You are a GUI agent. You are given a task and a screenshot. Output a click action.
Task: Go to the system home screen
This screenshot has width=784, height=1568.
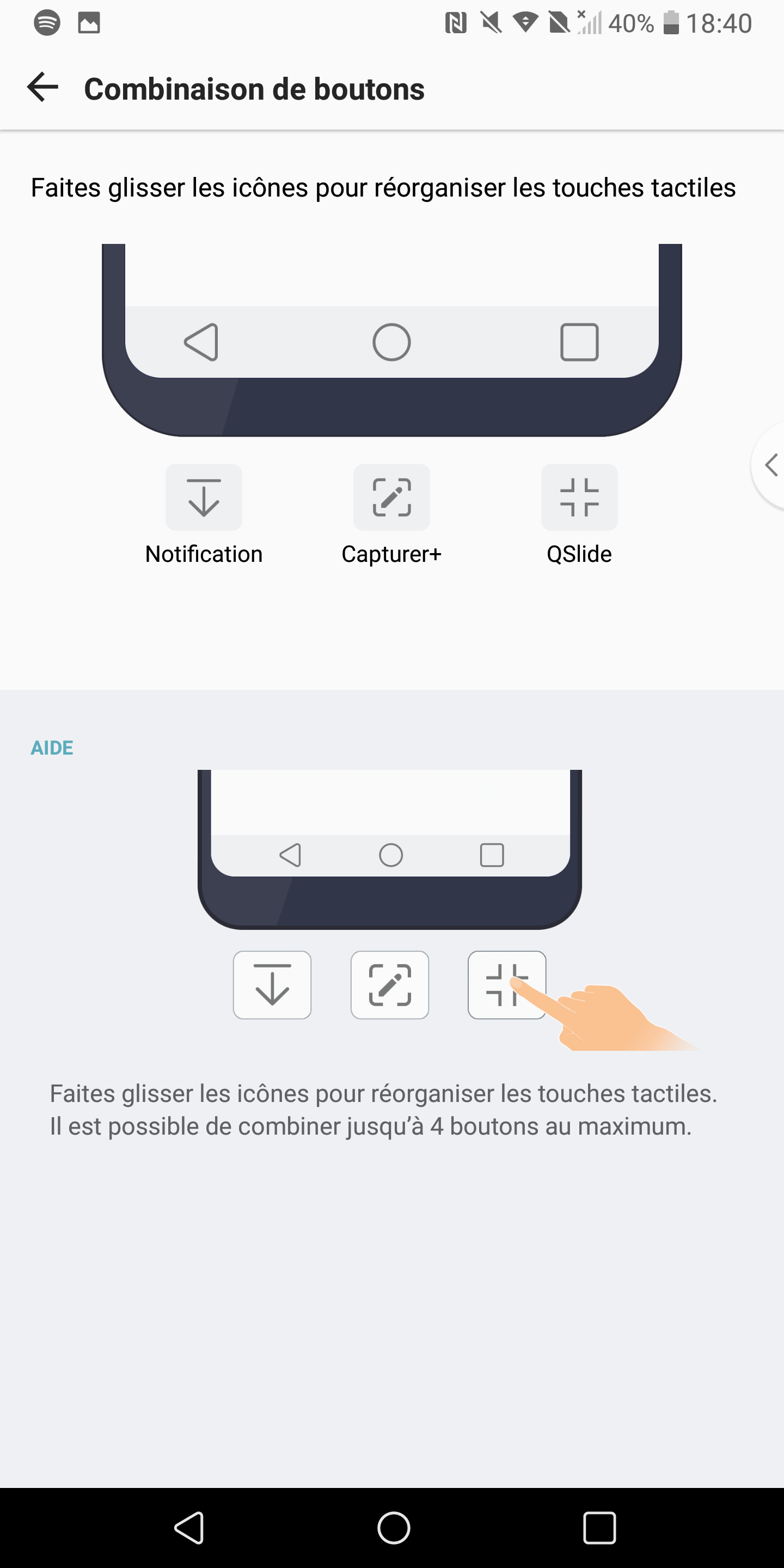[x=393, y=1528]
